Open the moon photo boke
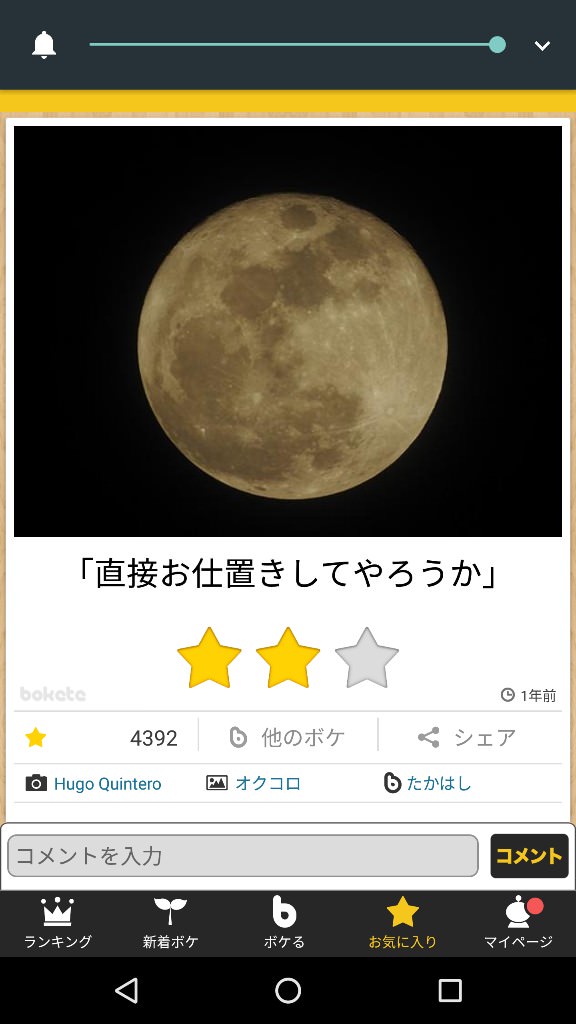576x1024 pixels. click(288, 331)
